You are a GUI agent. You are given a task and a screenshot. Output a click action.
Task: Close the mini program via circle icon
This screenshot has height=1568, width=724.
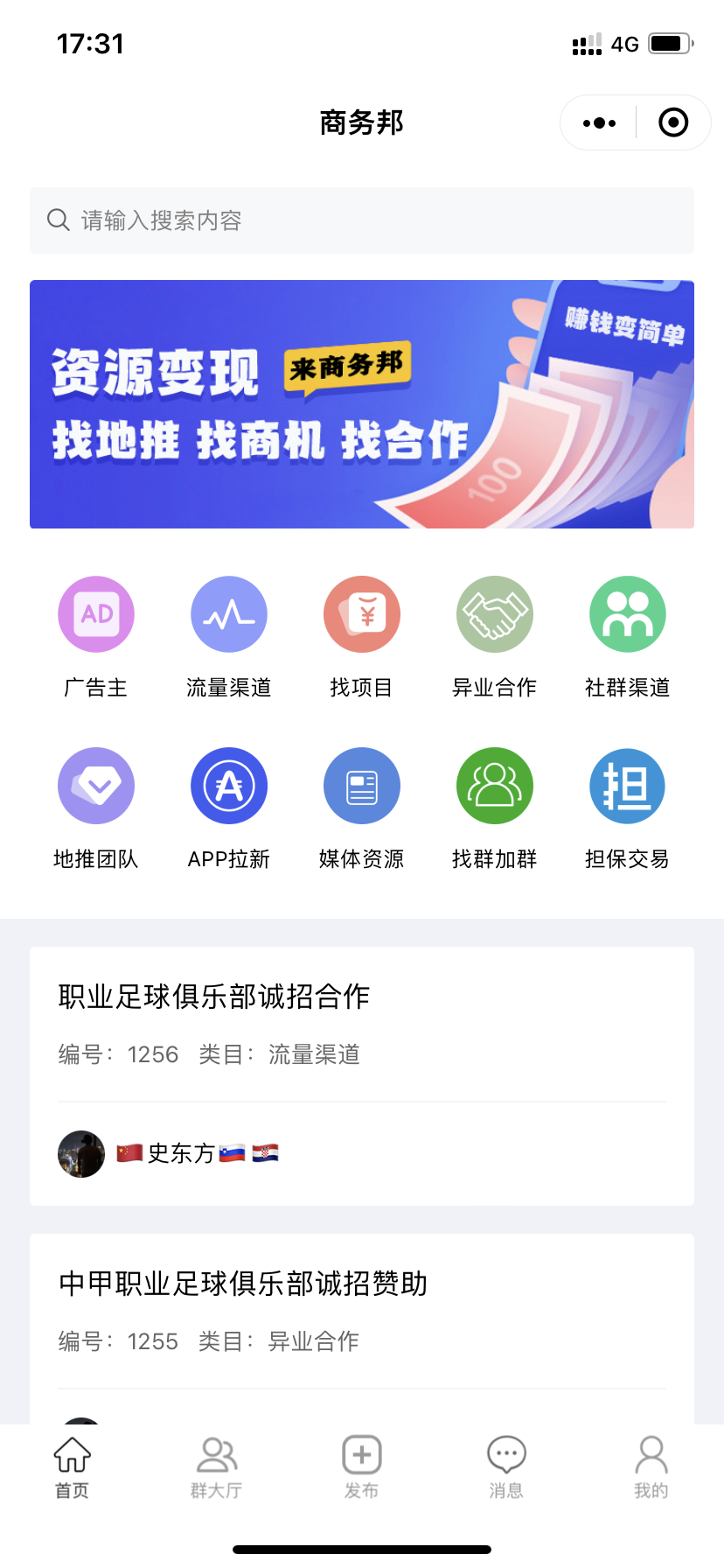(x=672, y=123)
